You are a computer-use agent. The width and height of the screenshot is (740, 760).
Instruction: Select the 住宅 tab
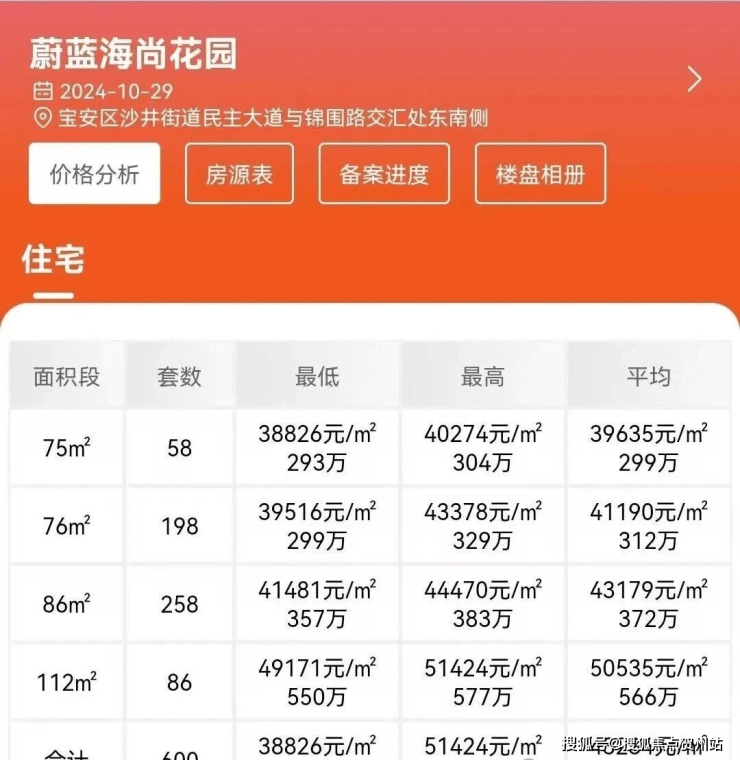(x=53, y=260)
